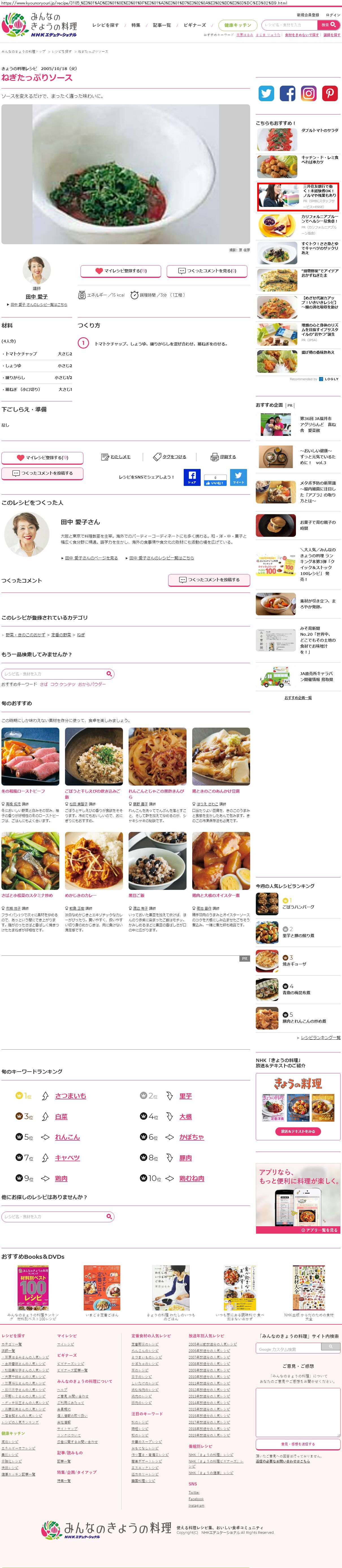This screenshot has height=1568, width=342.
Task: Share the recipe with the ツイート button
Action: (239, 477)
